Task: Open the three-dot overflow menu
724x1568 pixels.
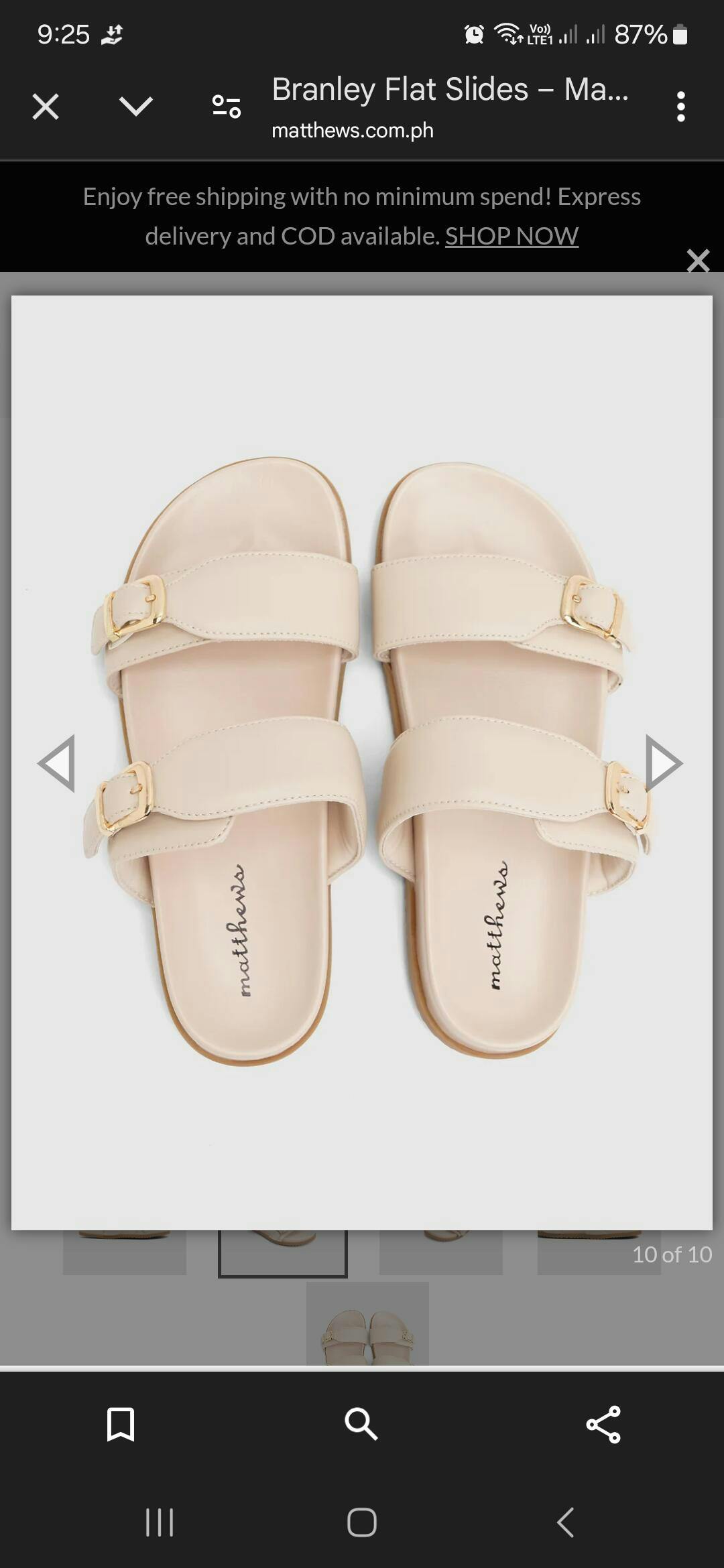Action: pos(680,107)
